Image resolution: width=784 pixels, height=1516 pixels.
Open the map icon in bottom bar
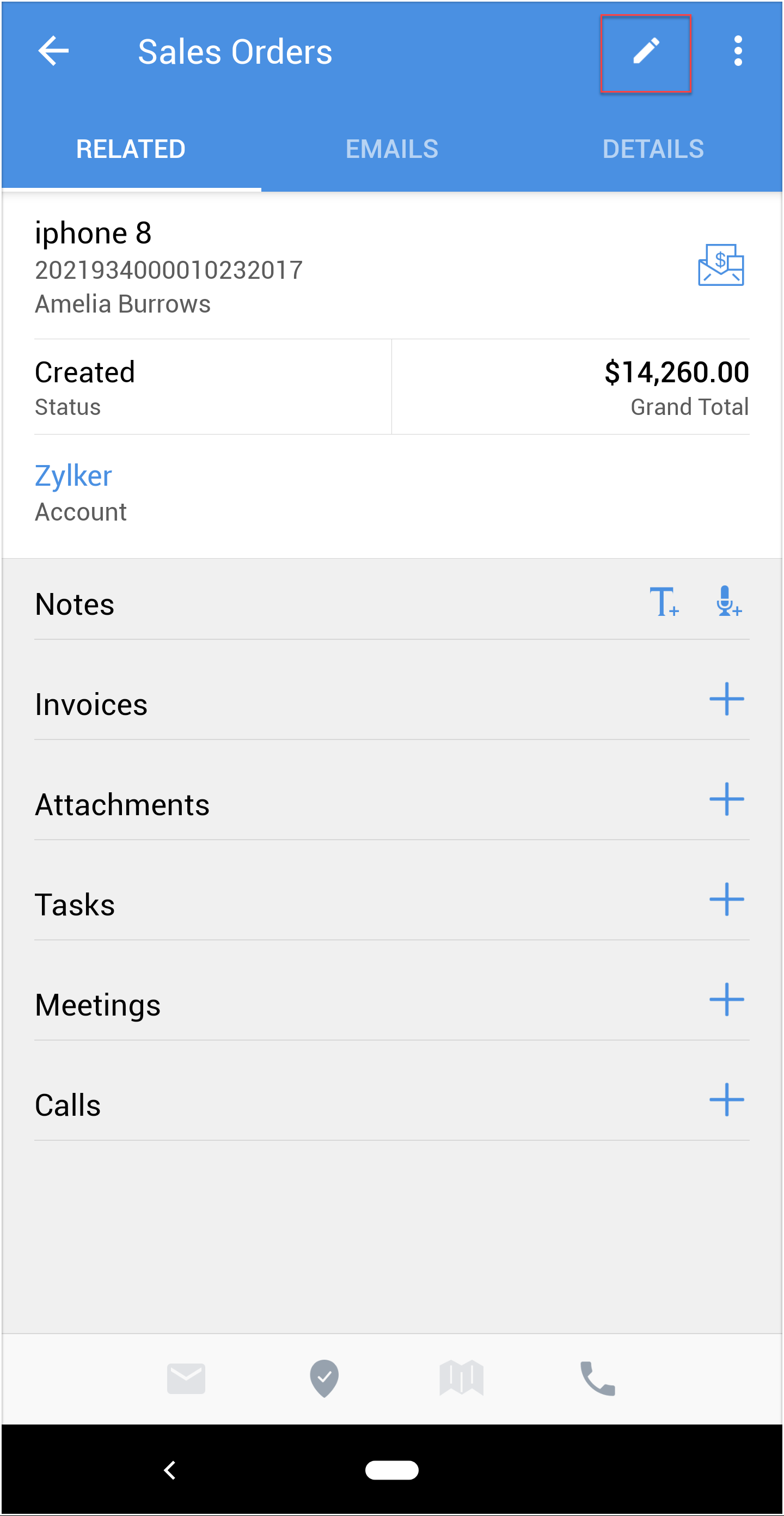pos(462,1378)
